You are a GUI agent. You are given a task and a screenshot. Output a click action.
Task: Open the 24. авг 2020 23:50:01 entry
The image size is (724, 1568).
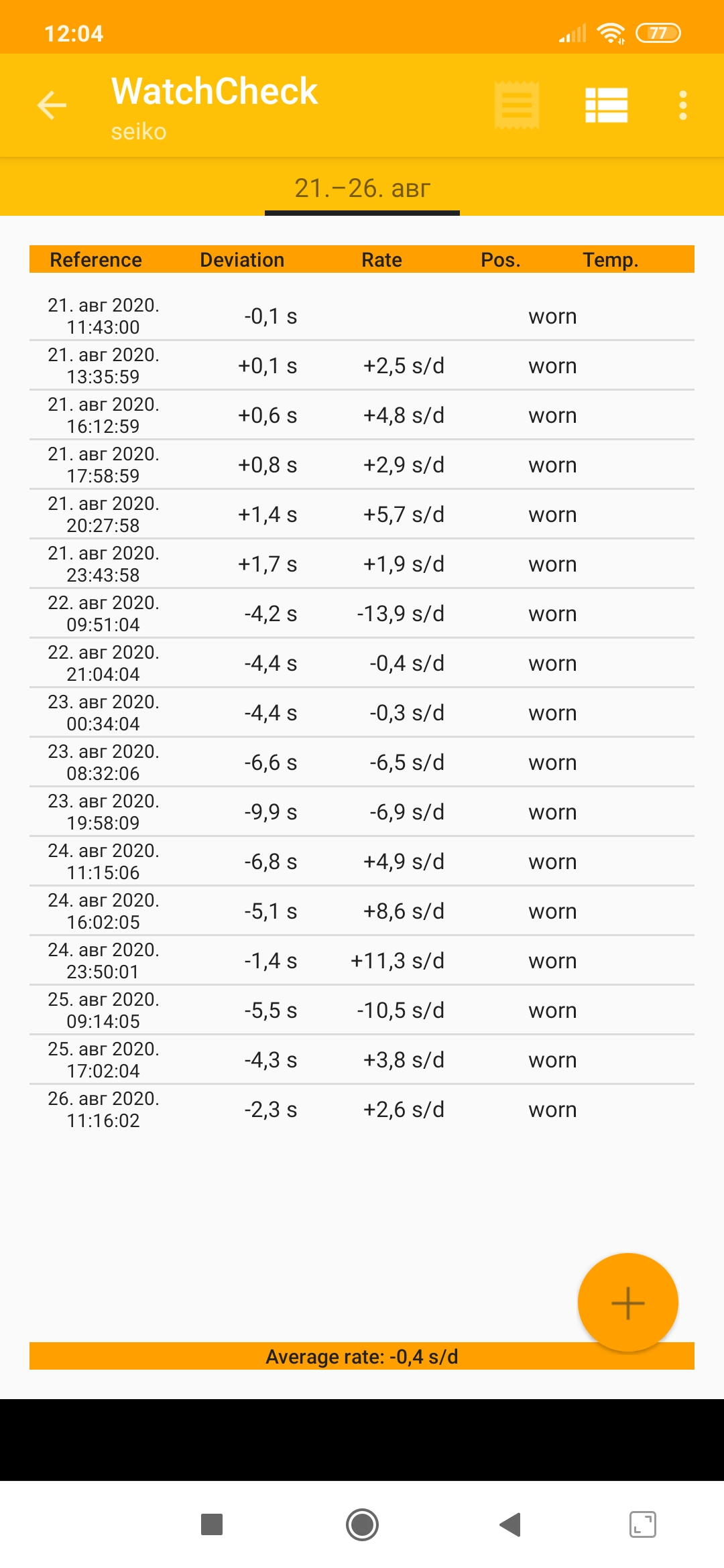click(x=362, y=961)
